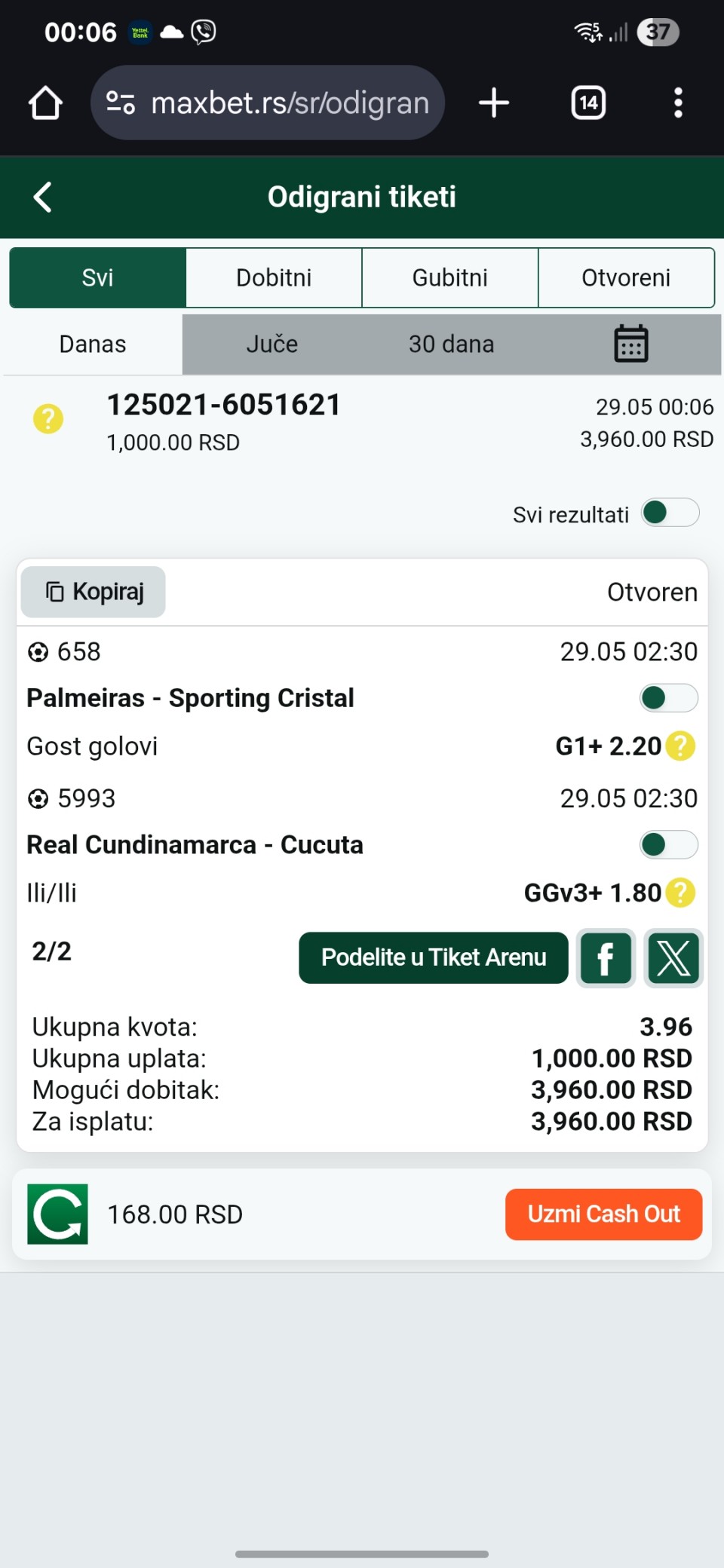Open the calendar date picker
This screenshot has height=1568, width=724.
631,344
